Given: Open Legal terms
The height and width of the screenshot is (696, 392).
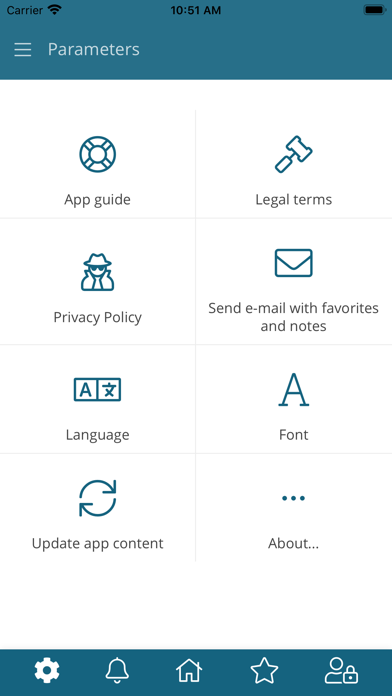Looking at the screenshot, I should [294, 164].
